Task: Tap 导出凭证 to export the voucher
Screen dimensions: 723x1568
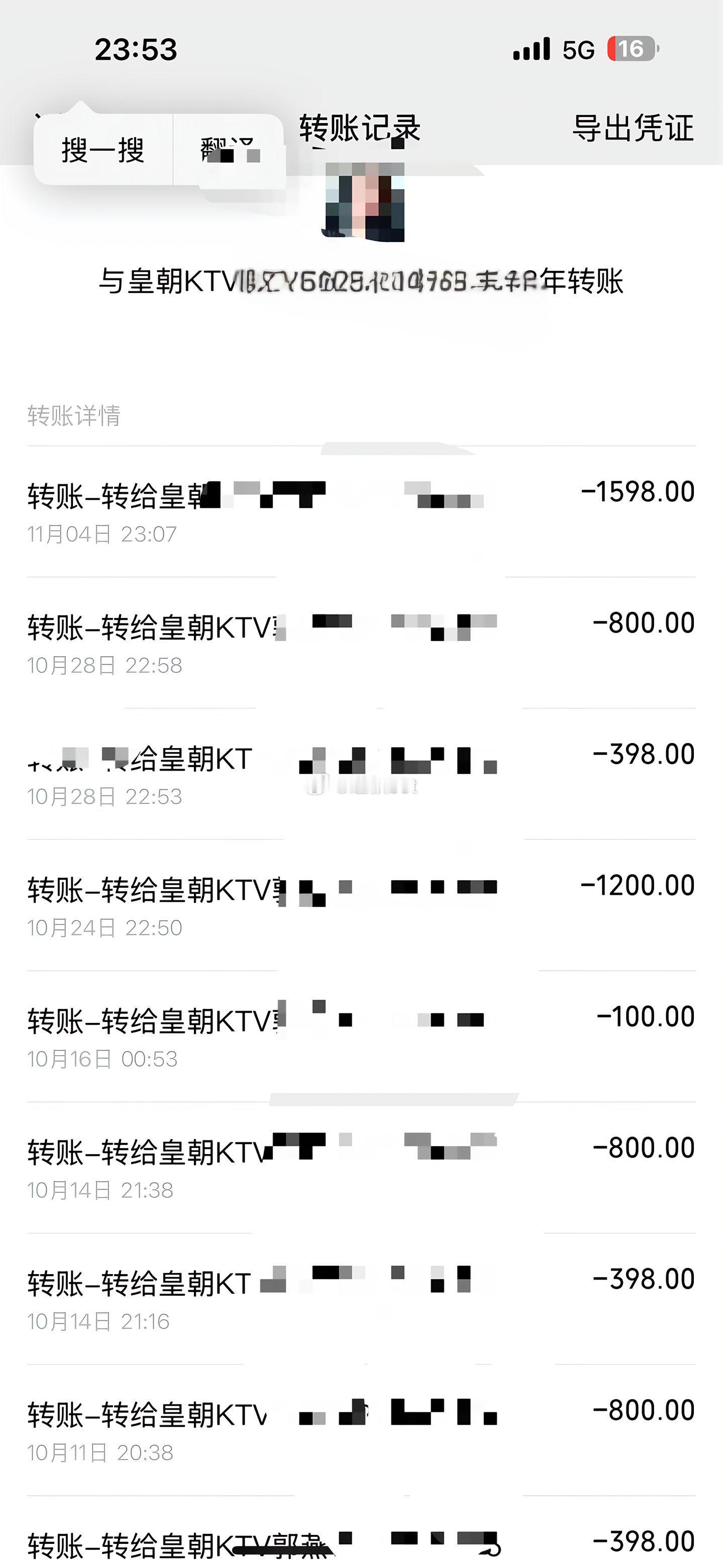Action: 633,129
